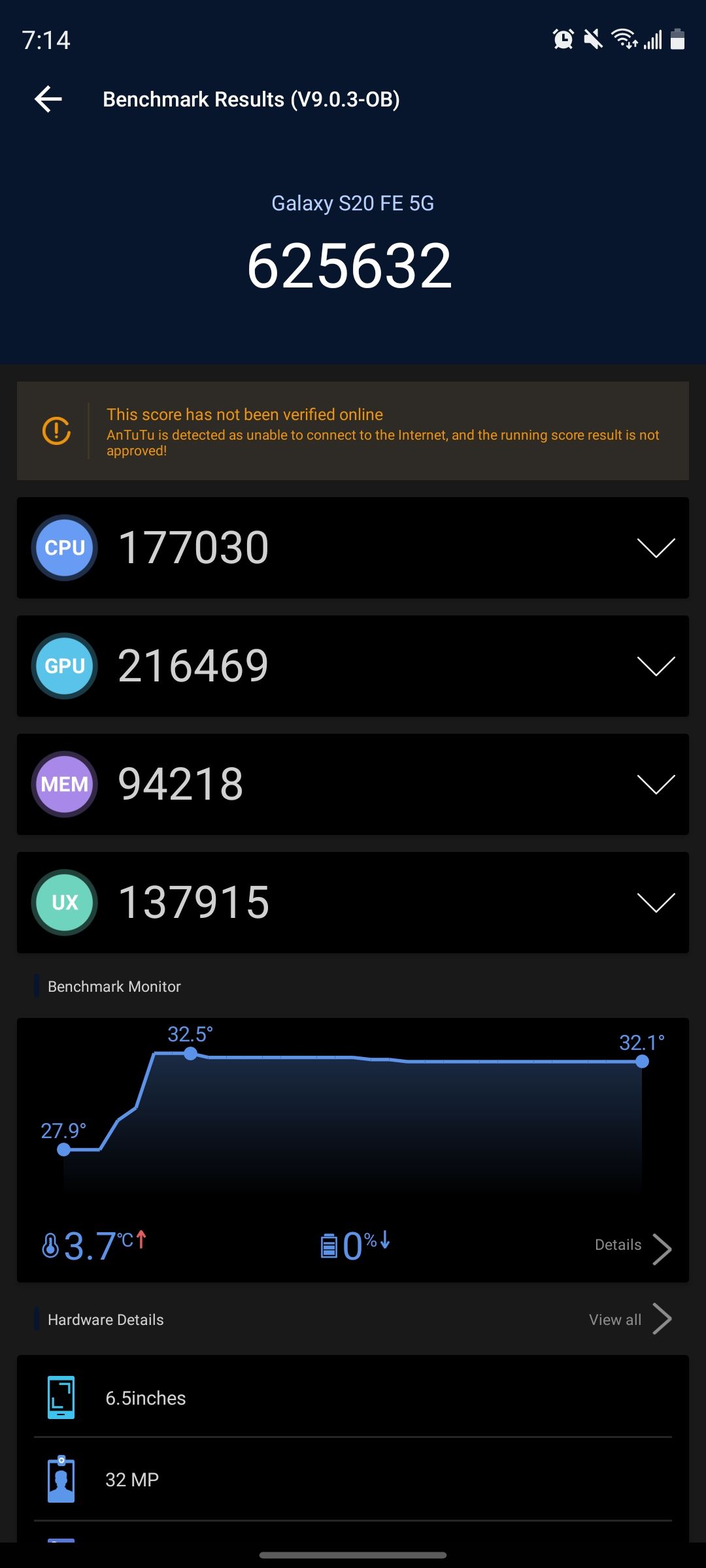Expand the CPU score breakdown
This screenshot has width=706, height=1568.
click(656, 548)
